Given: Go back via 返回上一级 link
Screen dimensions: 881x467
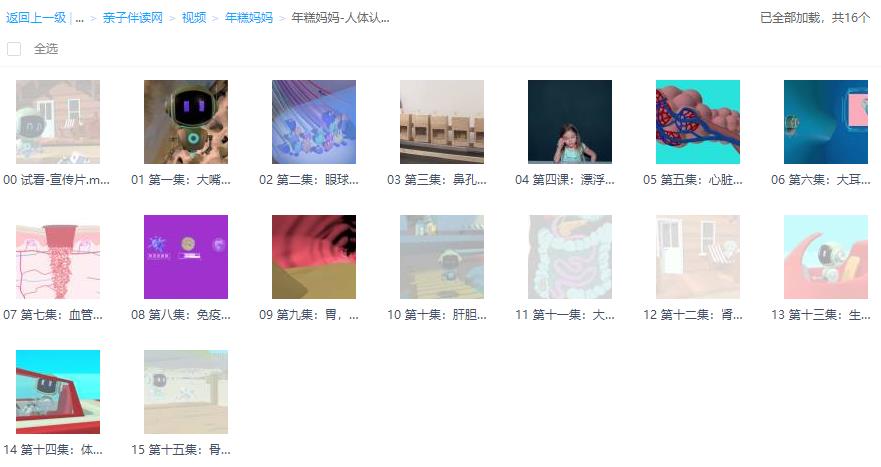Looking at the screenshot, I should [36, 18].
